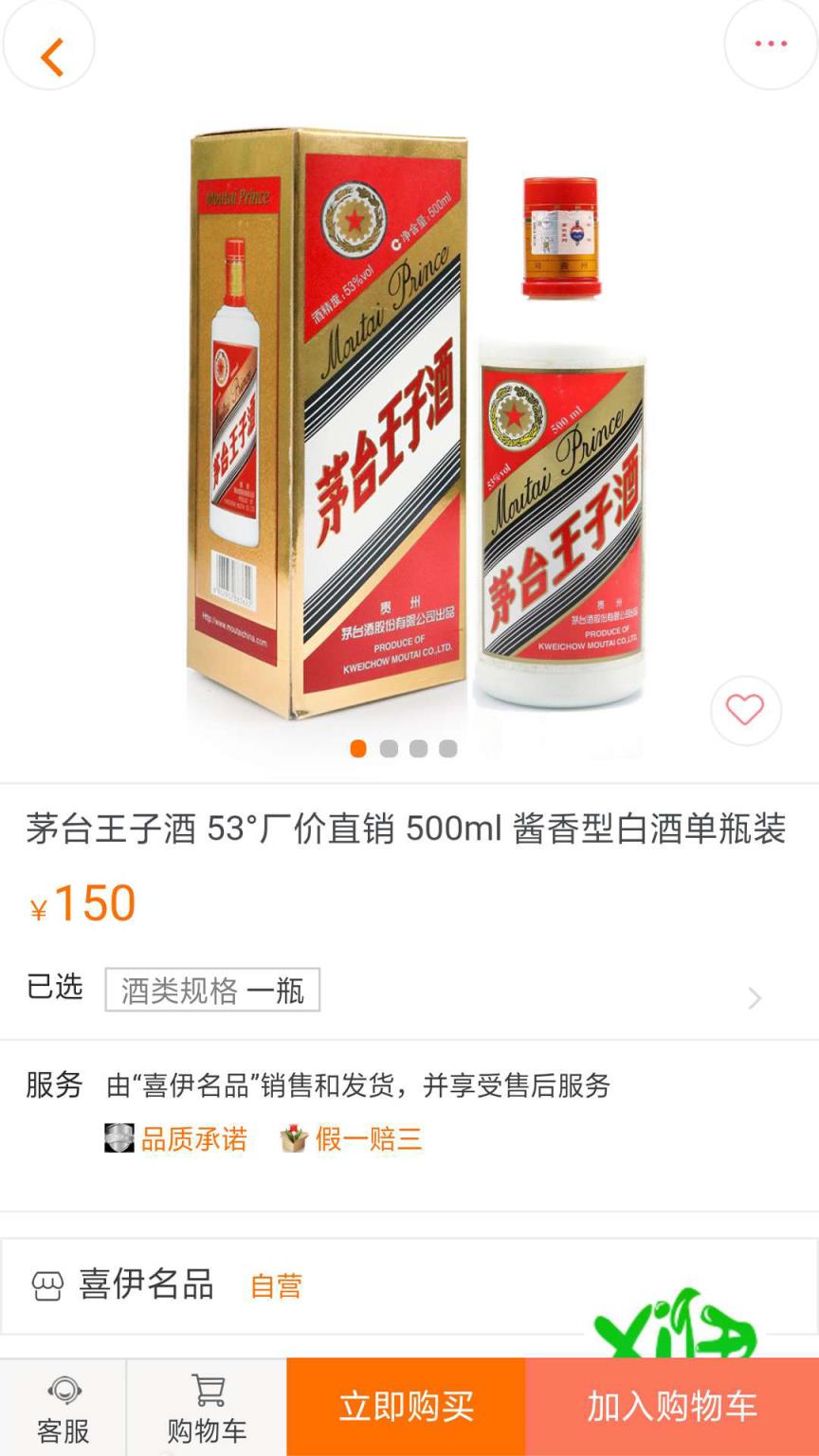
Task: Open the 自营 self-operated store link
Action: (275, 1286)
